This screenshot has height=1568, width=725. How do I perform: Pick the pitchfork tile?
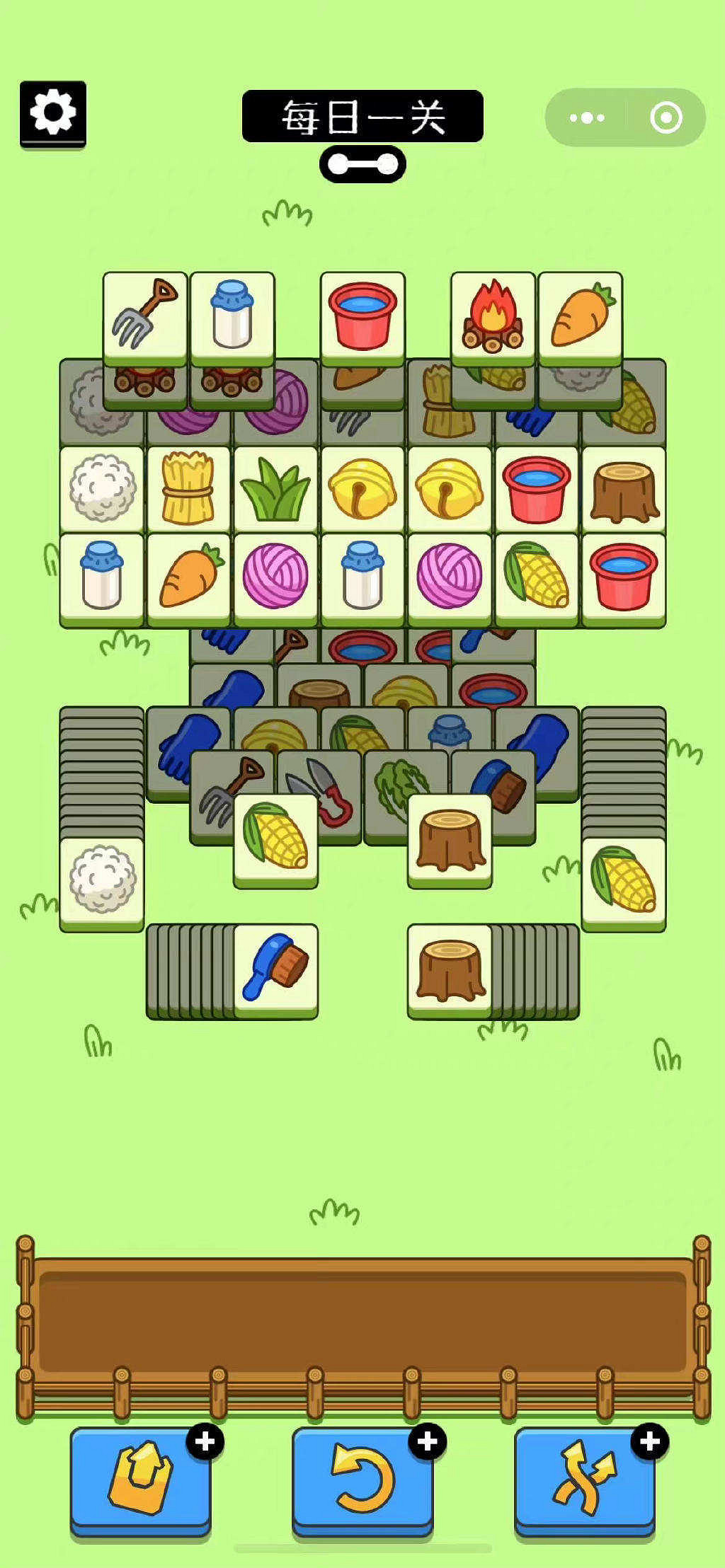[145, 315]
